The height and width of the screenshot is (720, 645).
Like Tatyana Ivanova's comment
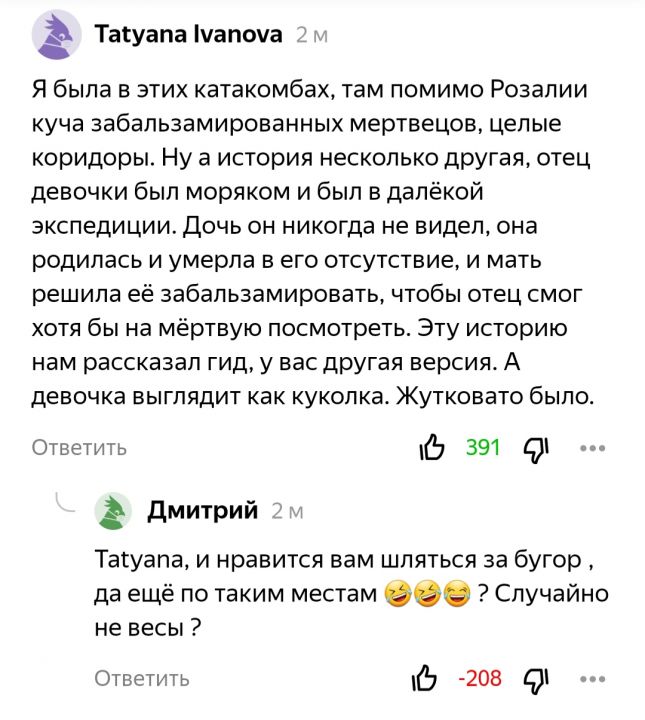(434, 447)
